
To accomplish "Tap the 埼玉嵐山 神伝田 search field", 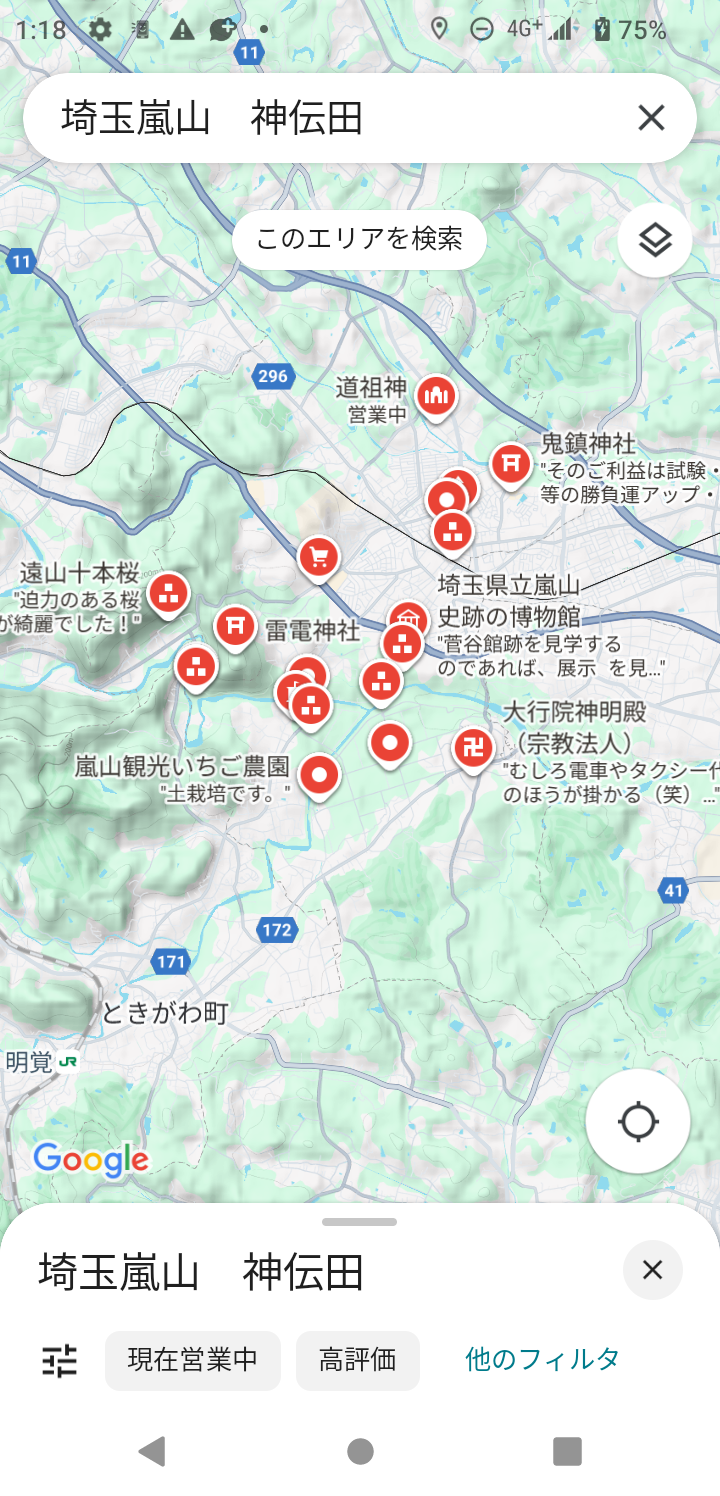I will coord(330,118).
